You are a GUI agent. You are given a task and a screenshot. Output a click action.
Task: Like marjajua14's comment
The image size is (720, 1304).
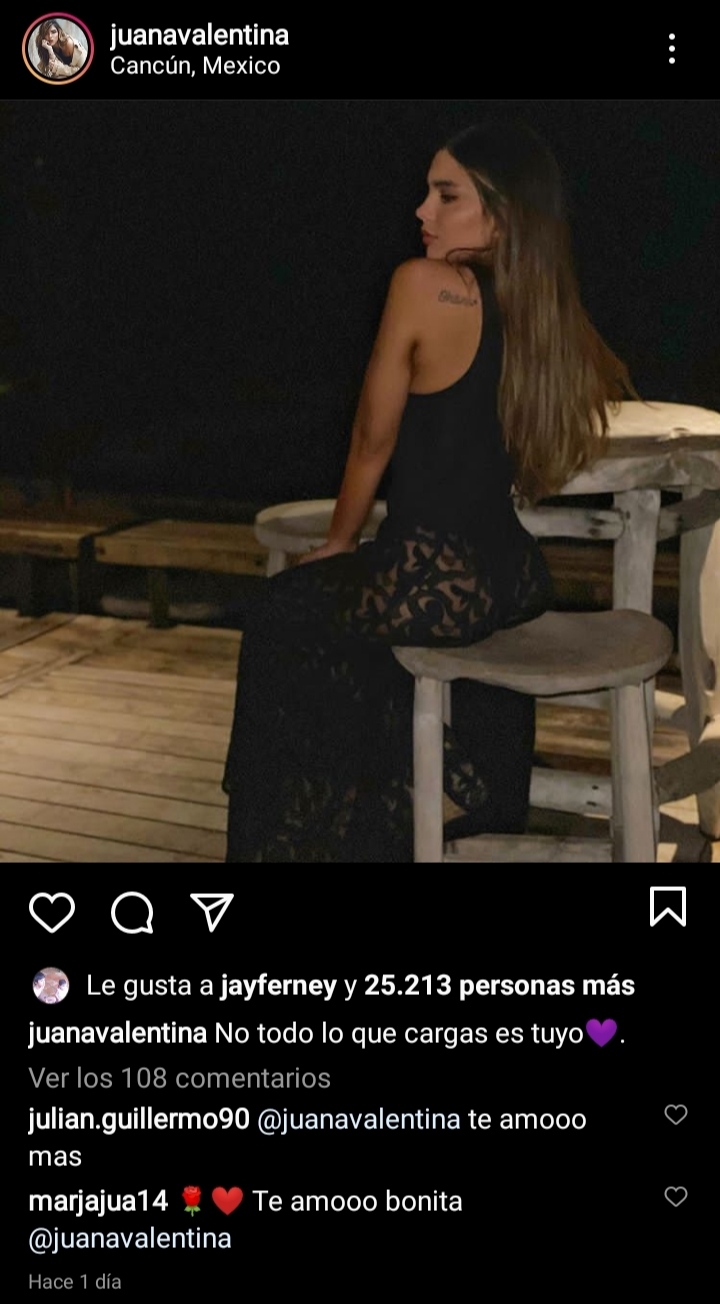pos(676,1196)
